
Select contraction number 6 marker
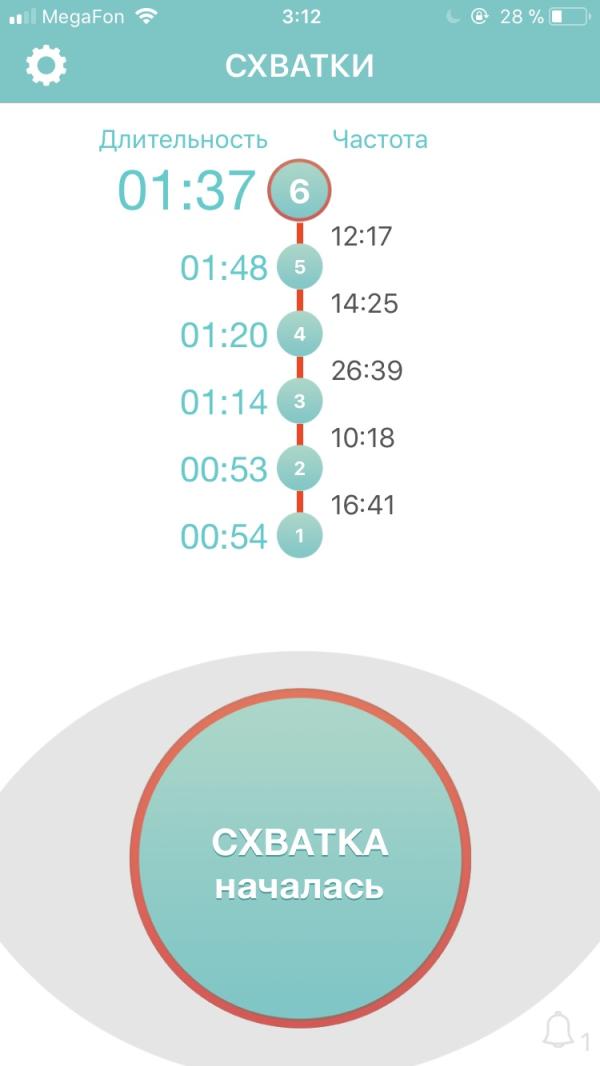click(x=299, y=190)
